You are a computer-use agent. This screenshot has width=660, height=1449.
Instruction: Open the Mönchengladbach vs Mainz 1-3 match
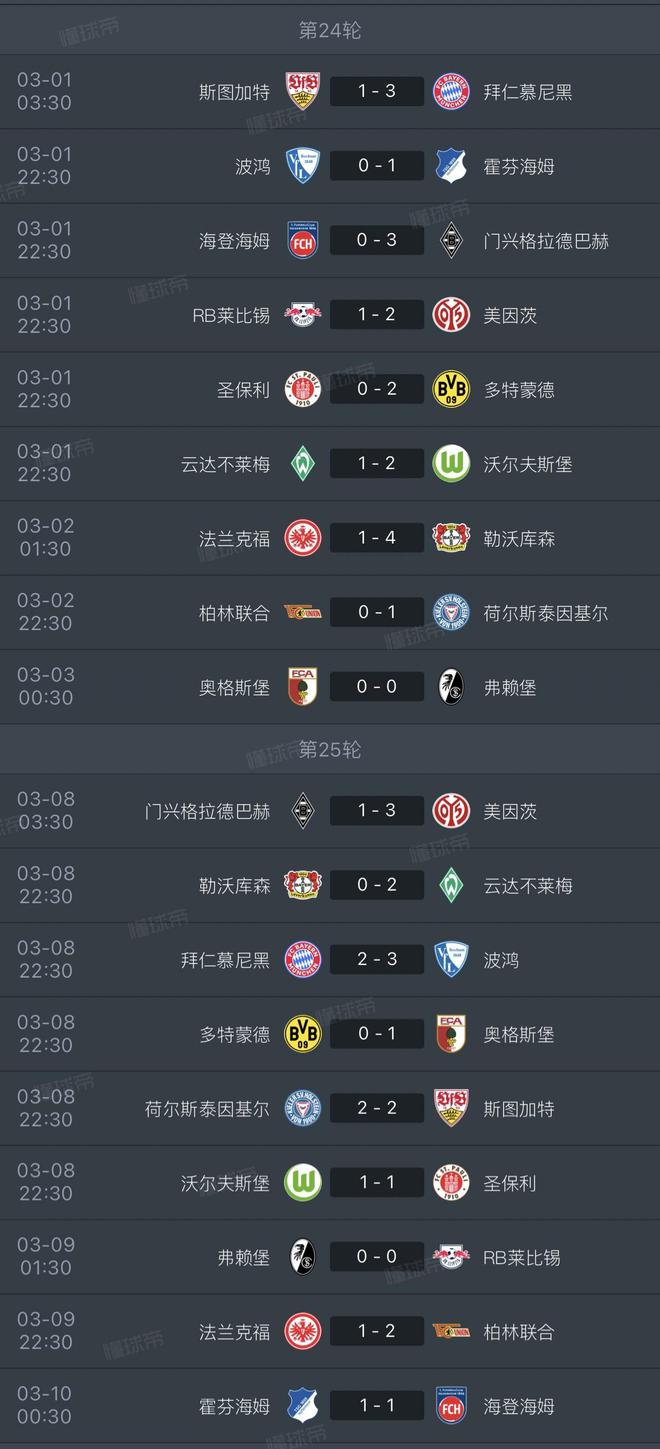377,811
